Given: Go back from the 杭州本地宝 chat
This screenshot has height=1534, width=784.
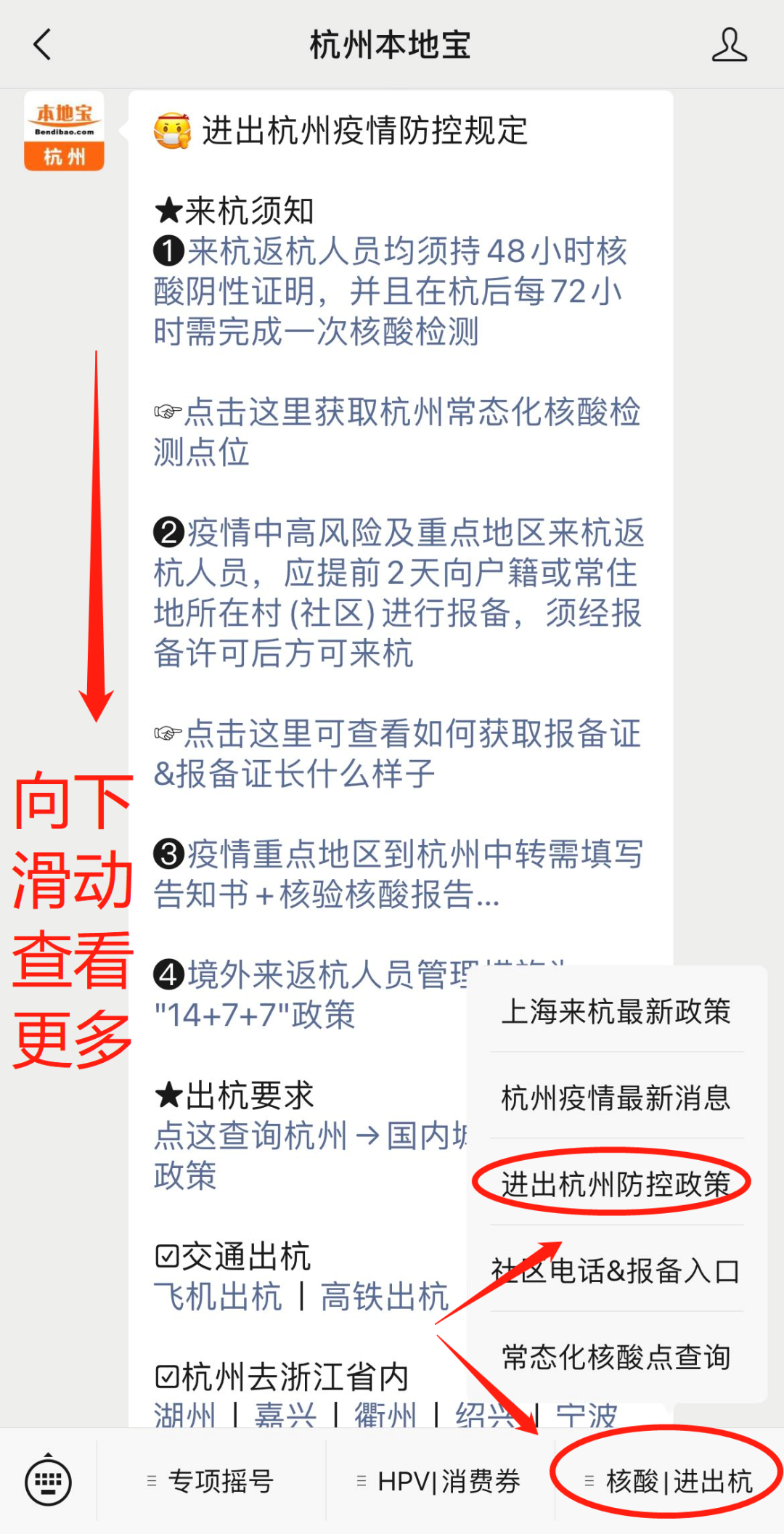Looking at the screenshot, I should [42, 45].
